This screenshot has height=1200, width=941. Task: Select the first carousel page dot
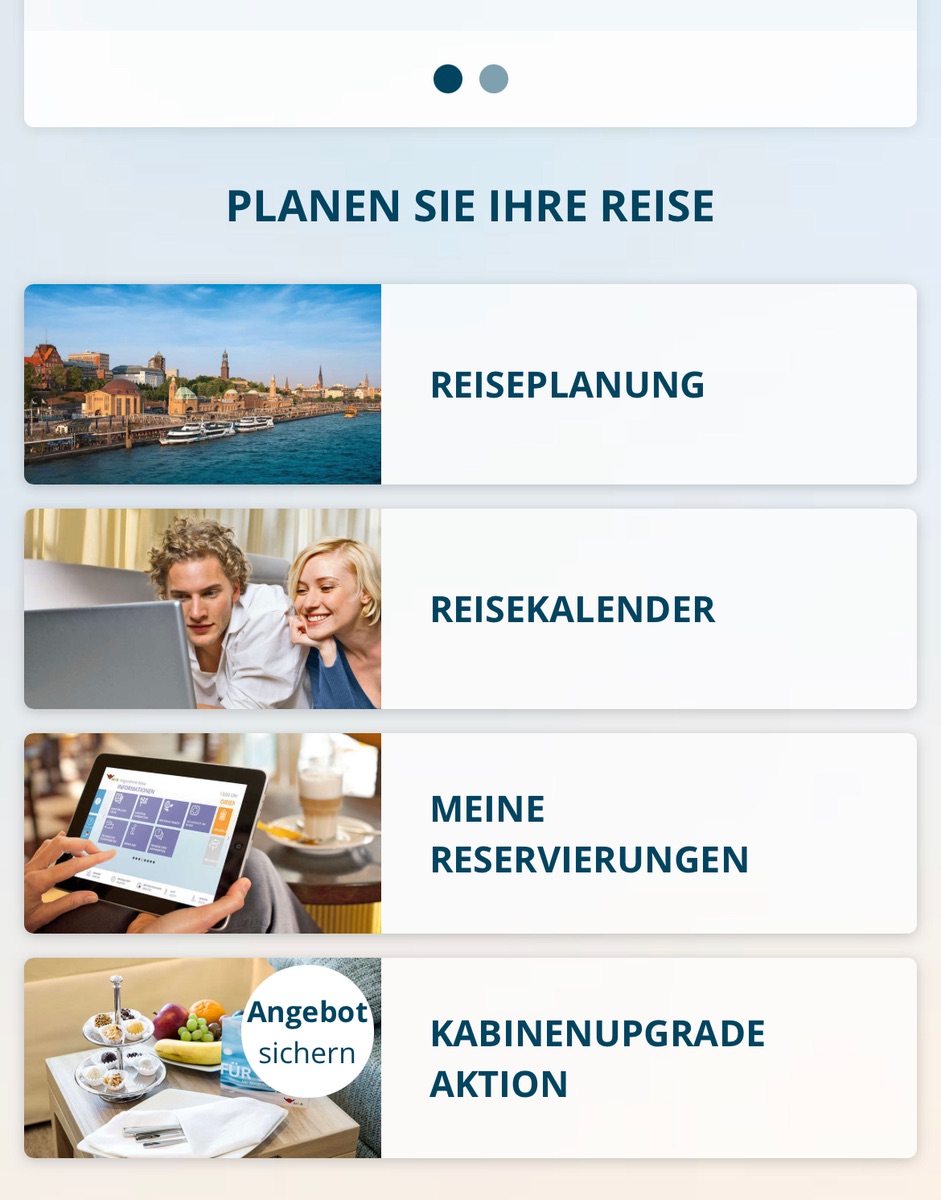click(448, 79)
